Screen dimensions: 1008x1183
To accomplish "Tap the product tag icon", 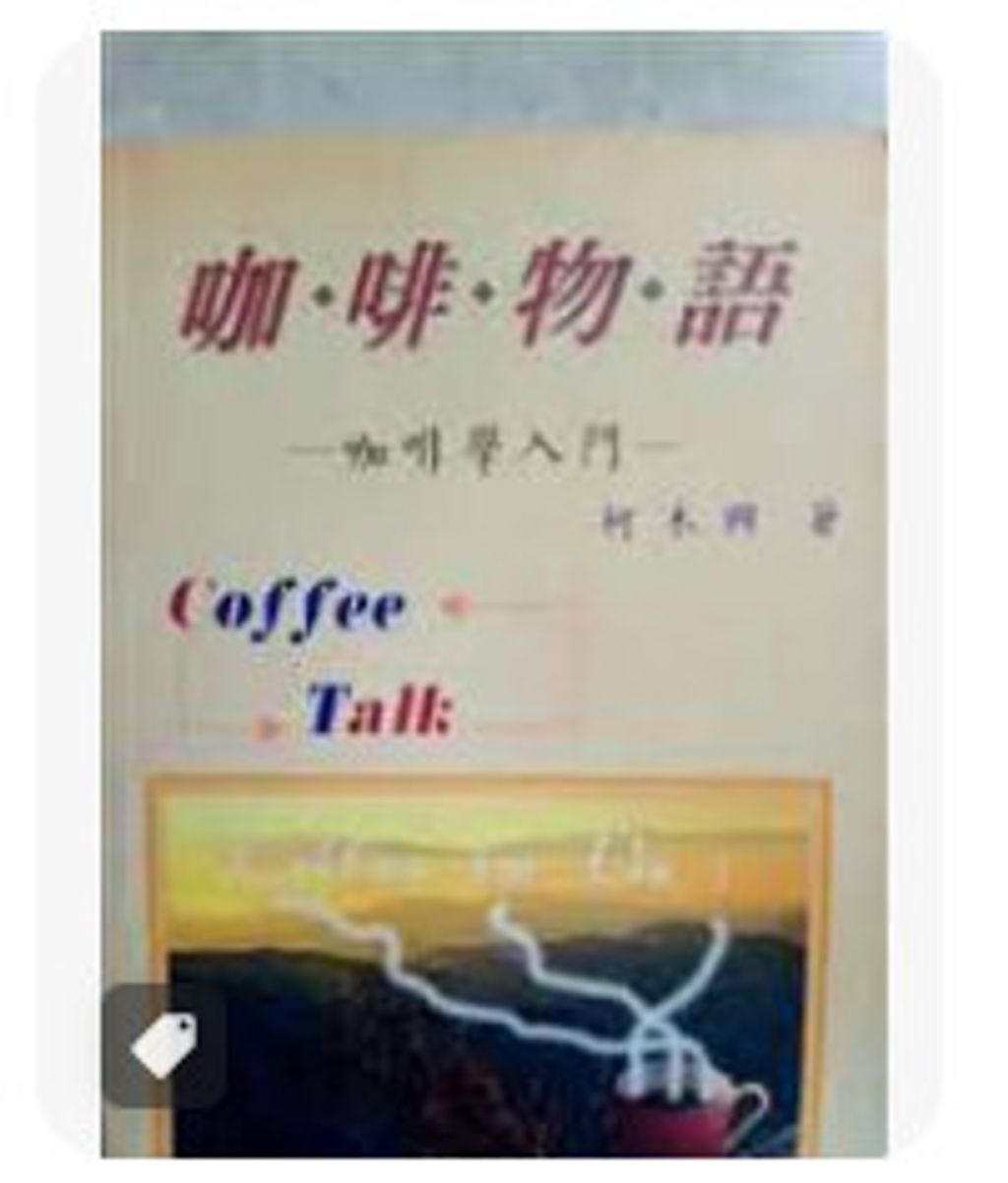I will coord(164,1044).
